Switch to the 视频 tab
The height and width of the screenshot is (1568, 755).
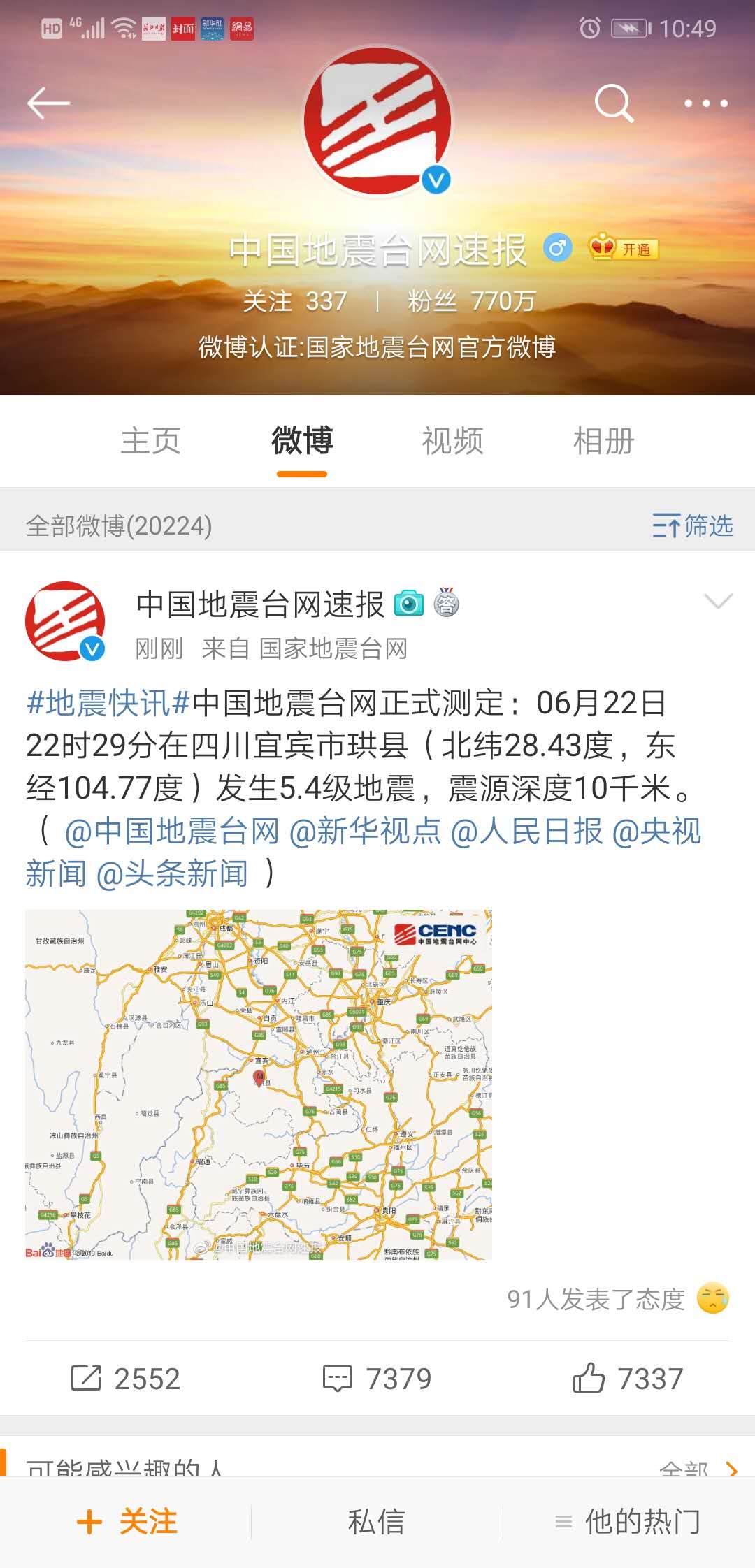[x=452, y=442]
